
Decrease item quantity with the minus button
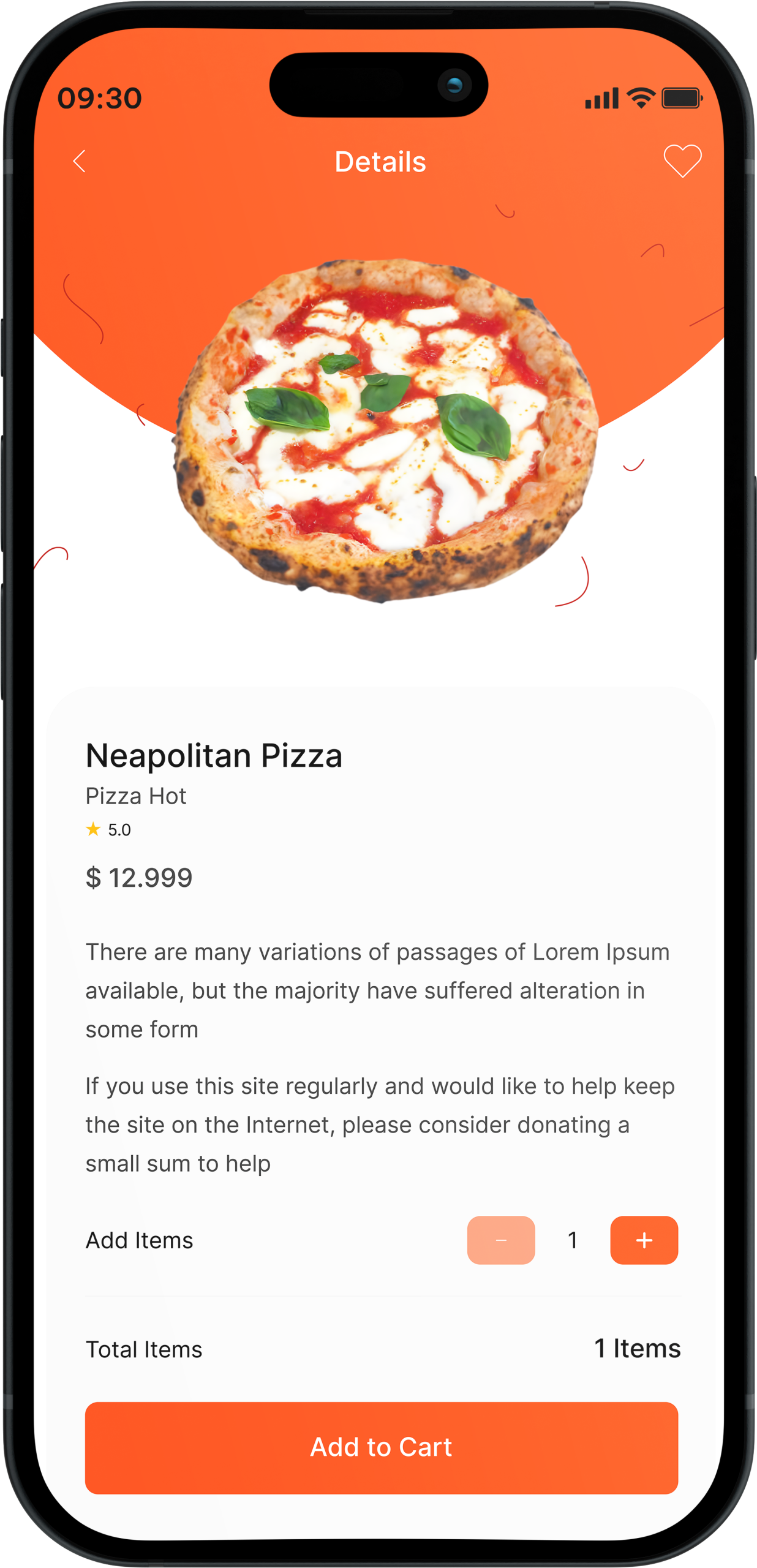pos(500,1240)
